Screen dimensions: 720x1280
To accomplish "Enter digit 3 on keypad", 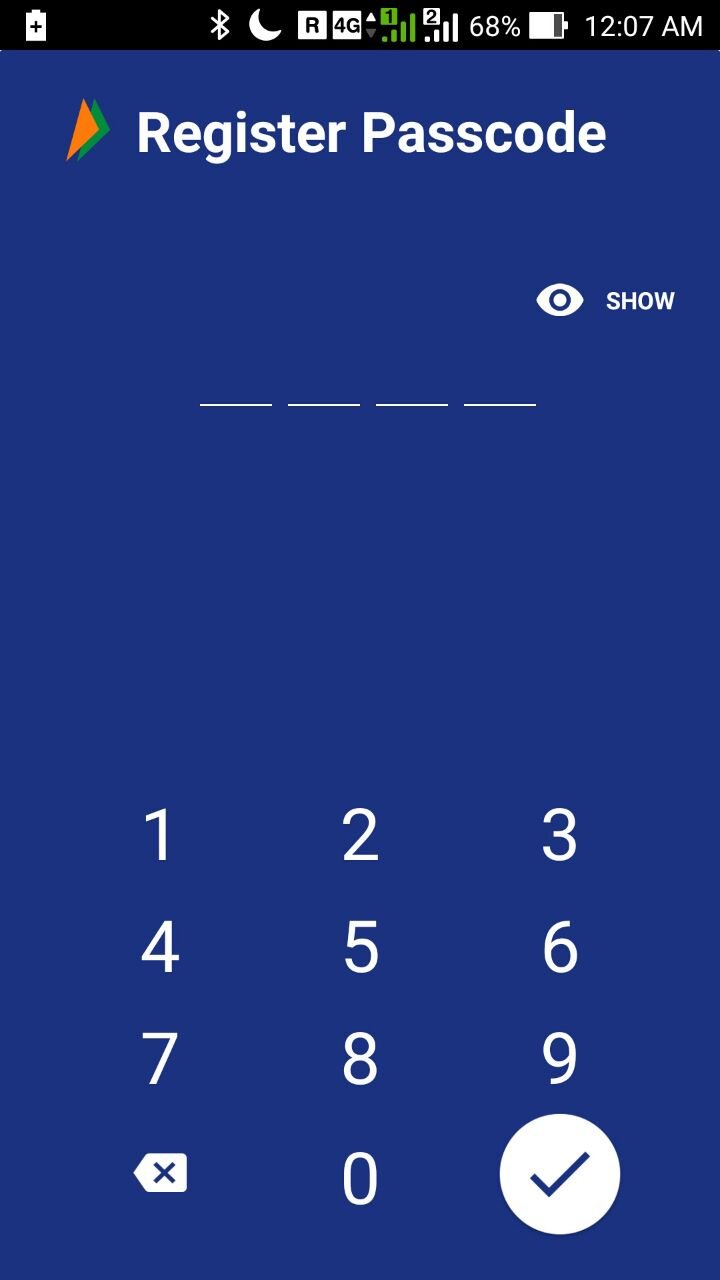I will [560, 836].
